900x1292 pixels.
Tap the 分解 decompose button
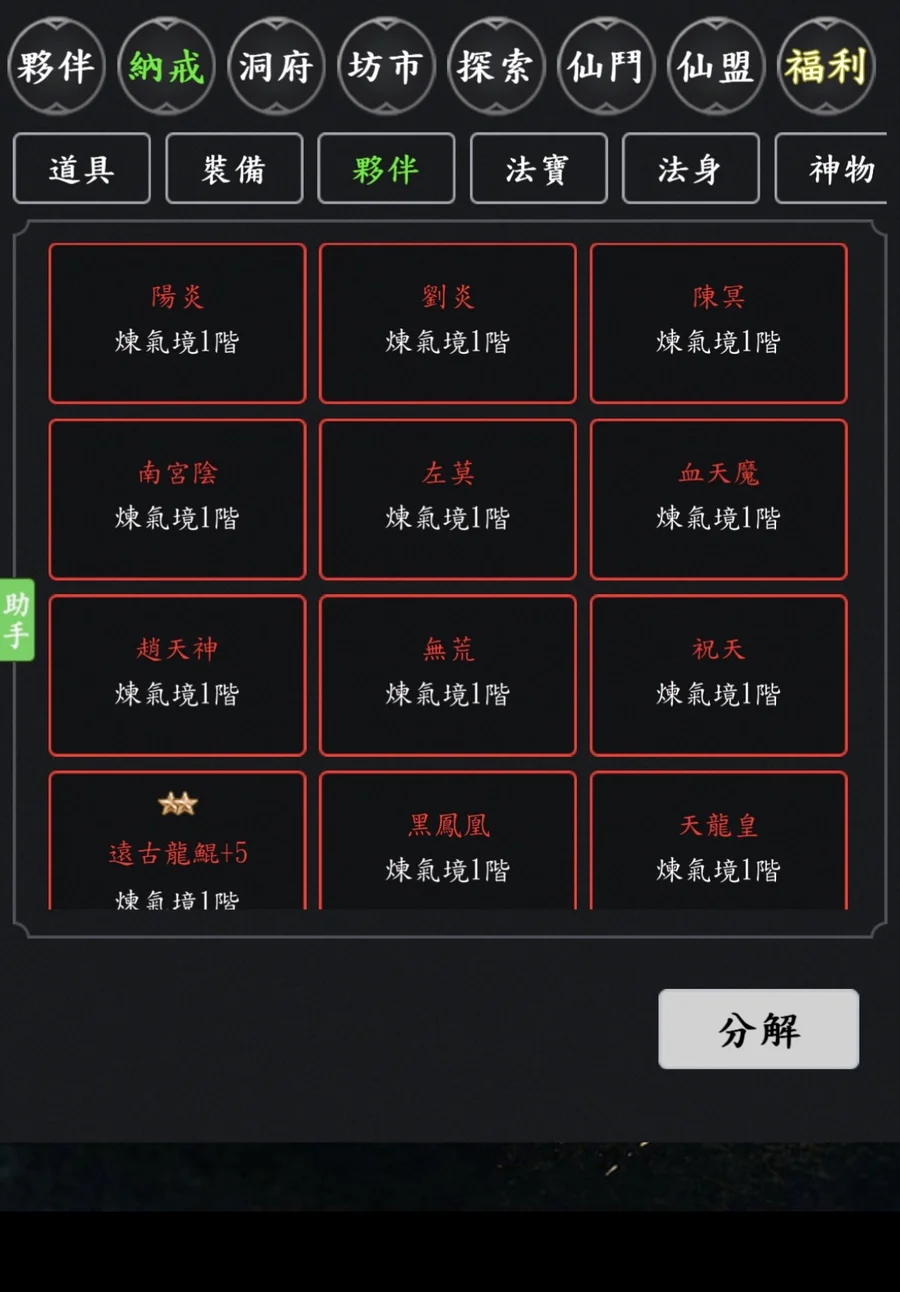coord(759,1029)
